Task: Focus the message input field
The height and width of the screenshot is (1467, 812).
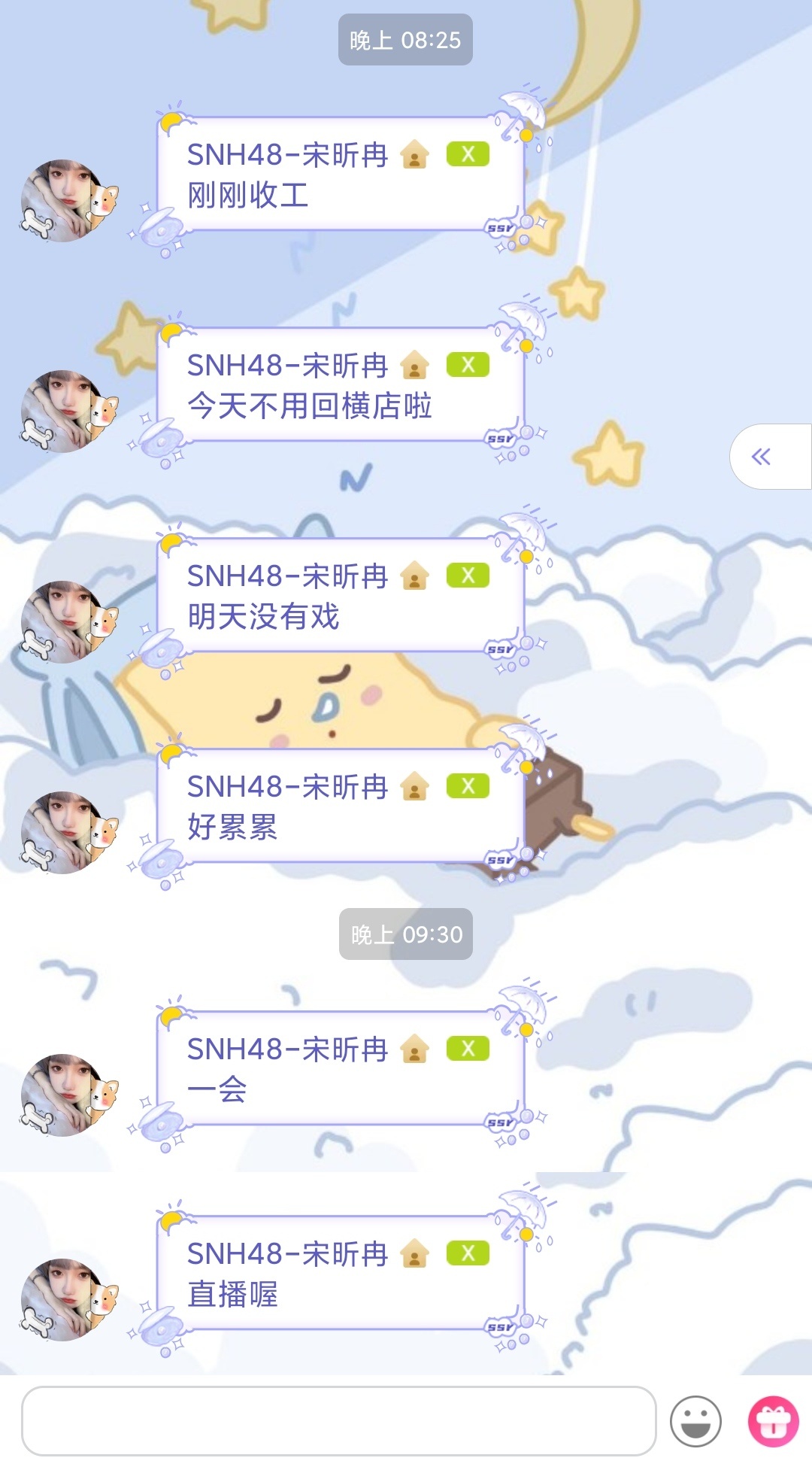Action: [338, 1420]
